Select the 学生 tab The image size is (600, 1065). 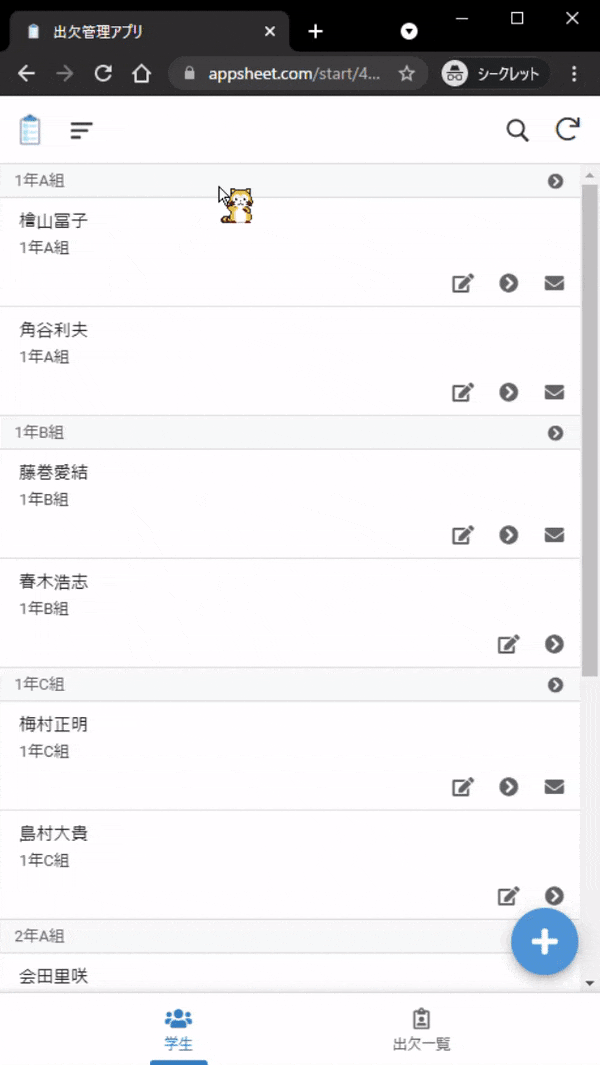tap(178, 1029)
